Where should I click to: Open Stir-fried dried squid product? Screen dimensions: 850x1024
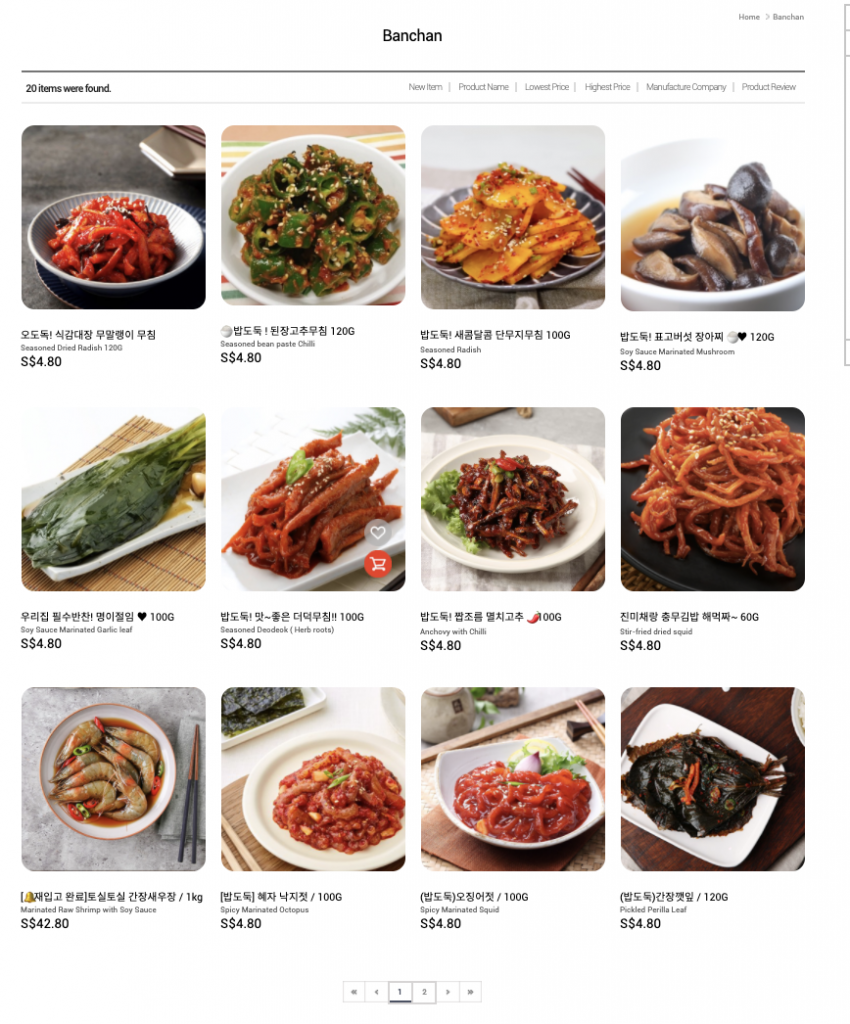[712, 499]
